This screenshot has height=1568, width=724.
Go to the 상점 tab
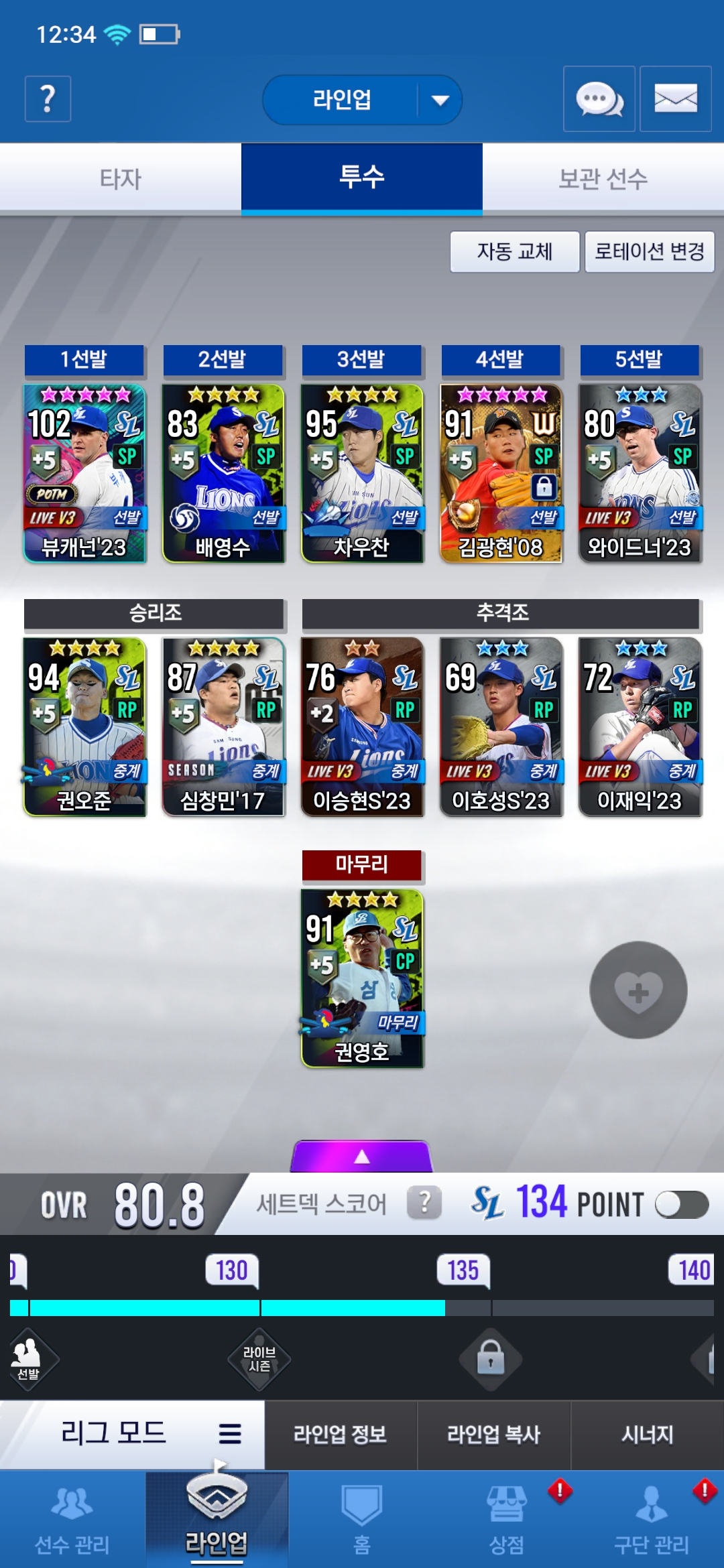[x=507, y=1520]
